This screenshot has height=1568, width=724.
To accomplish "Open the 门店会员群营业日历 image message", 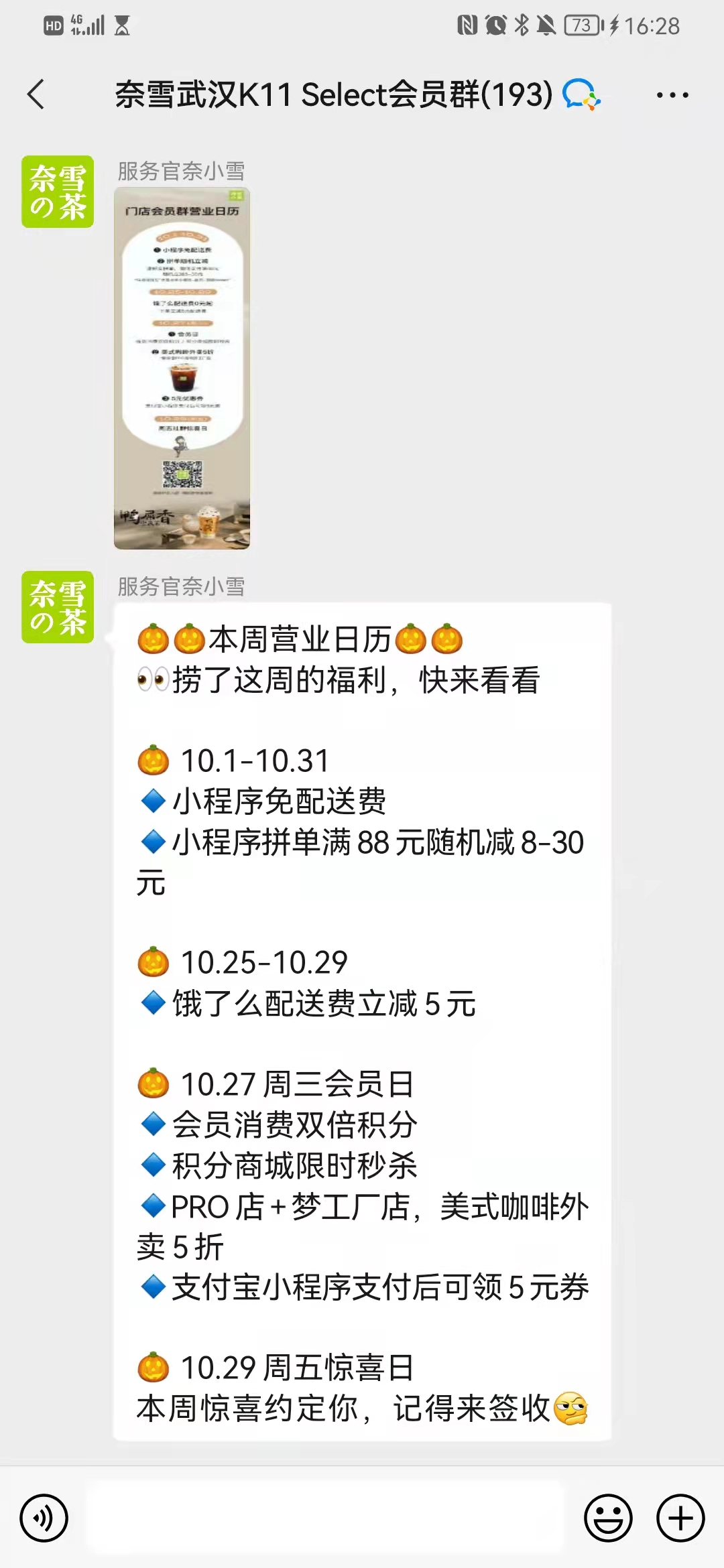I will [x=182, y=369].
